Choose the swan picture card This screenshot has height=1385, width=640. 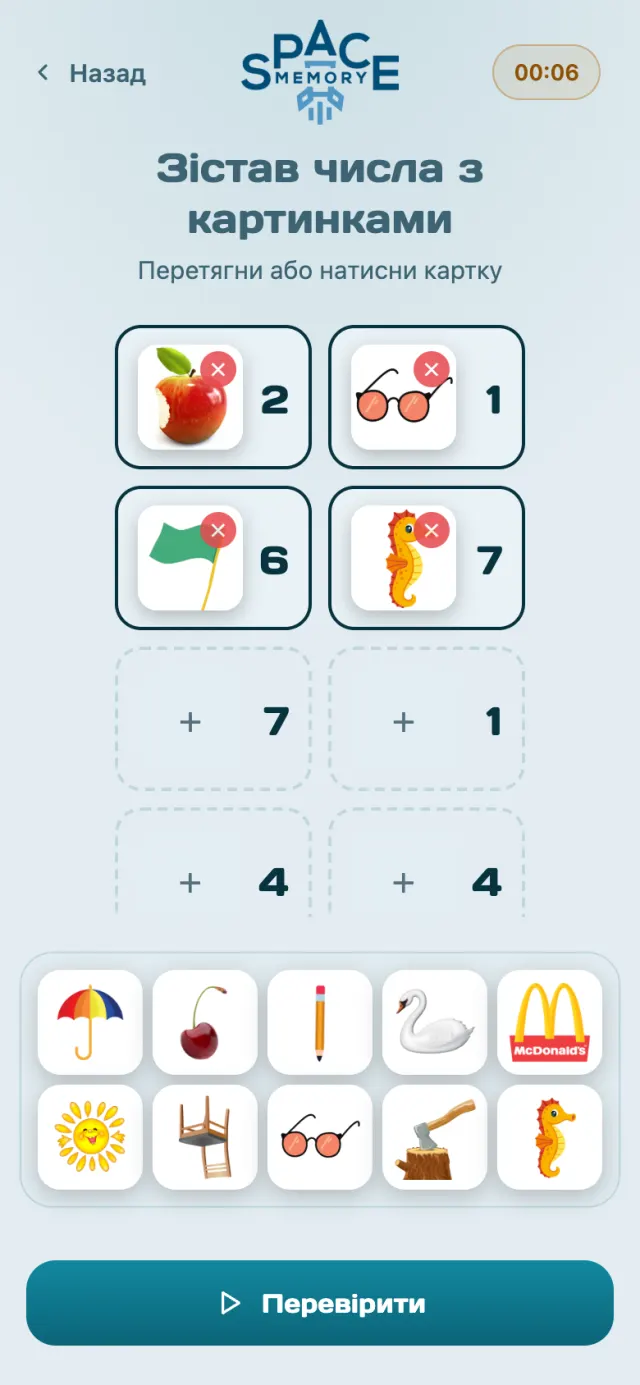click(435, 1022)
